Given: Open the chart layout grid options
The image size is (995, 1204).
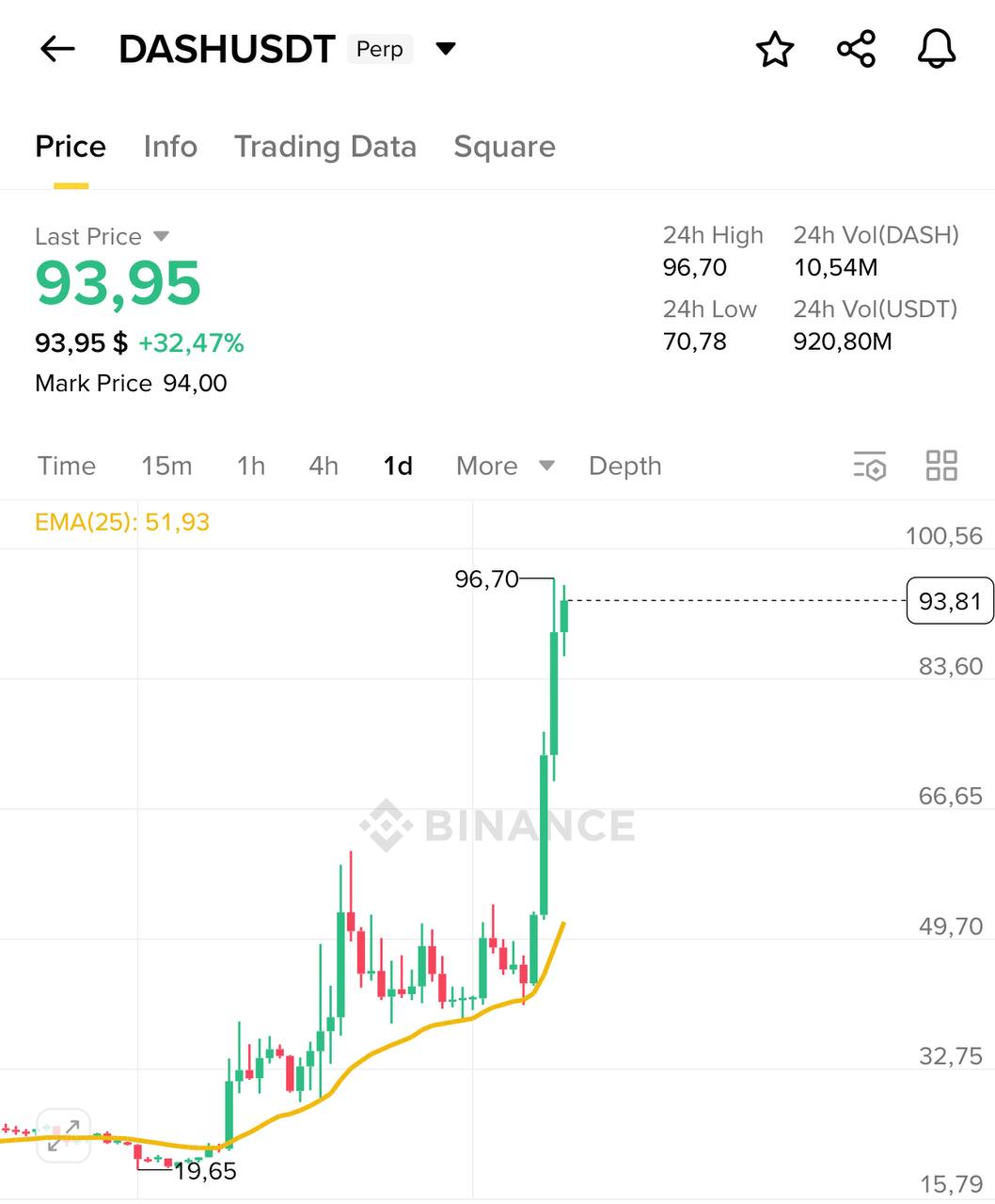Looking at the screenshot, I should 941,466.
